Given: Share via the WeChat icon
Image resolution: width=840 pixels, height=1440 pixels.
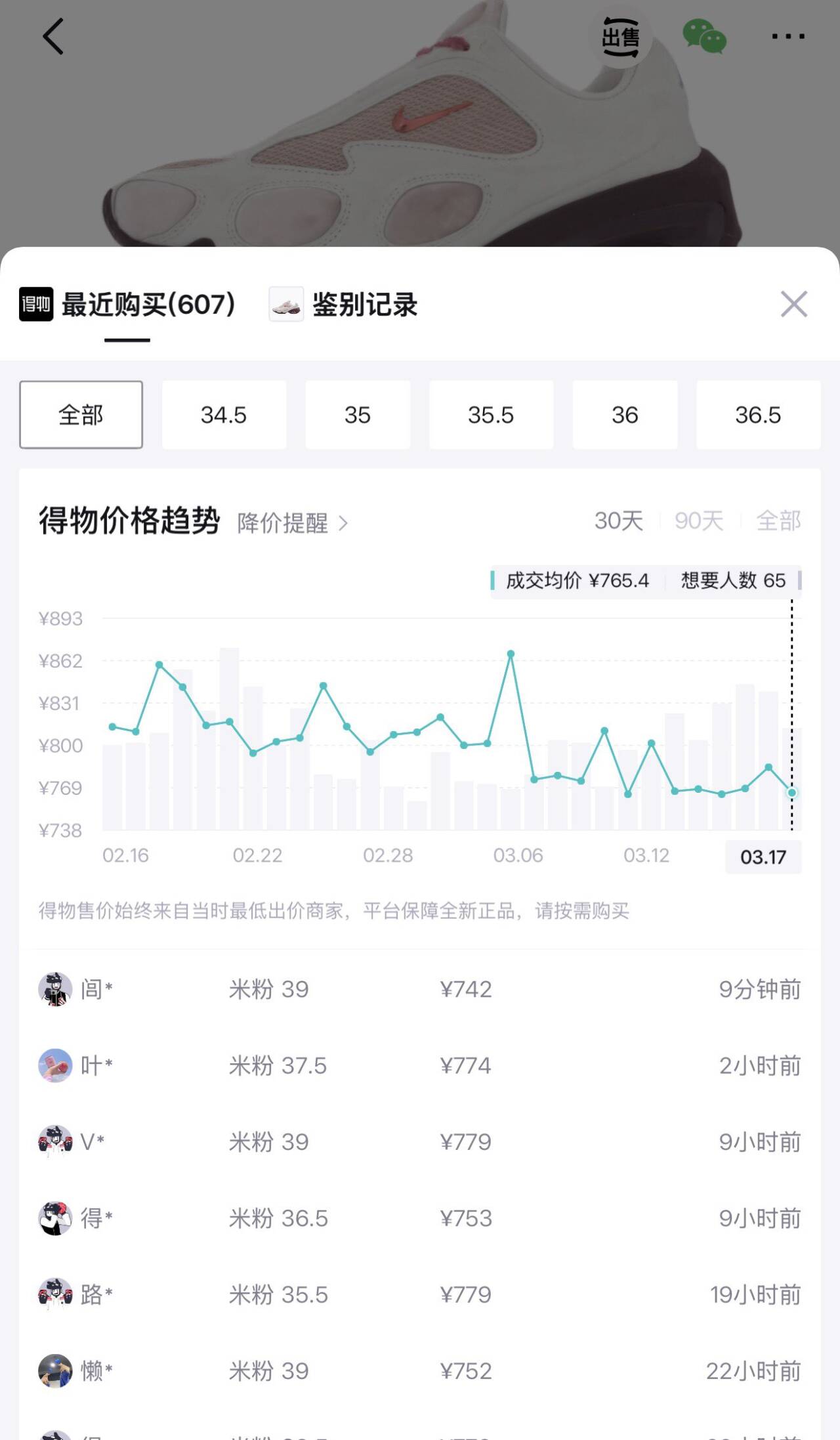Looking at the screenshot, I should point(704,37).
